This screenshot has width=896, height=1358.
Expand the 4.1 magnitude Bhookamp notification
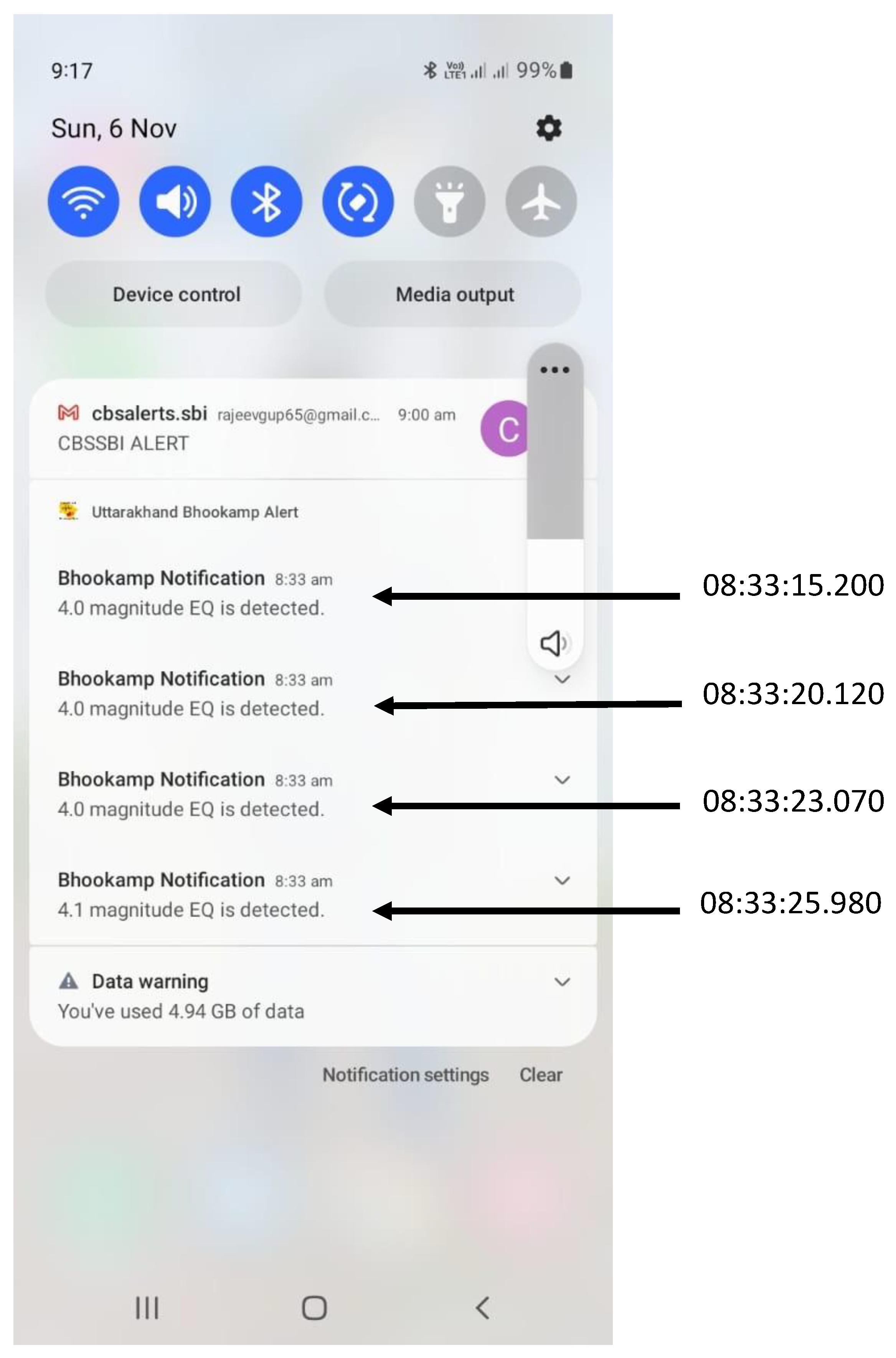point(562,880)
